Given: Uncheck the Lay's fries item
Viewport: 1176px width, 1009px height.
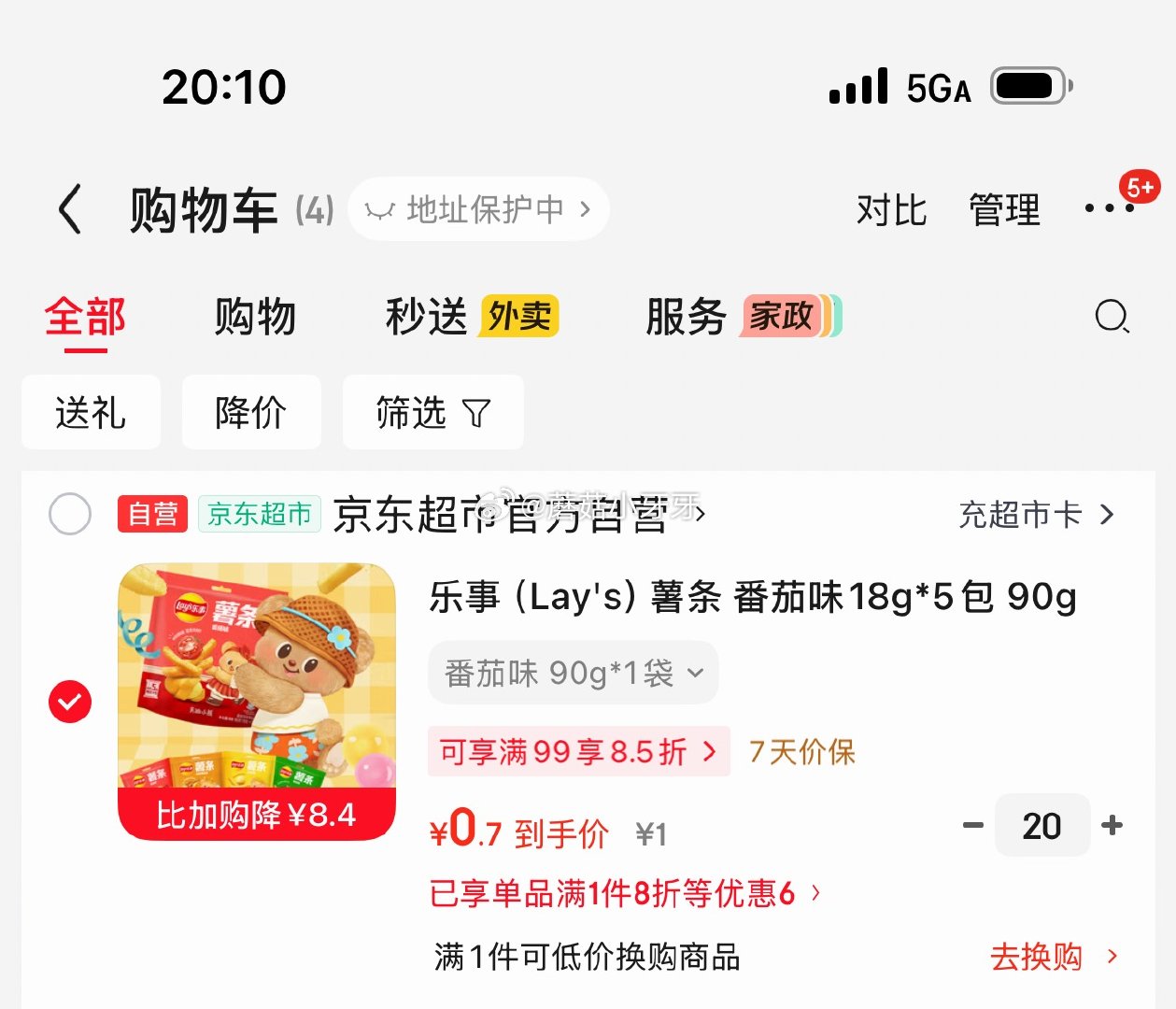Looking at the screenshot, I should click(70, 702).
